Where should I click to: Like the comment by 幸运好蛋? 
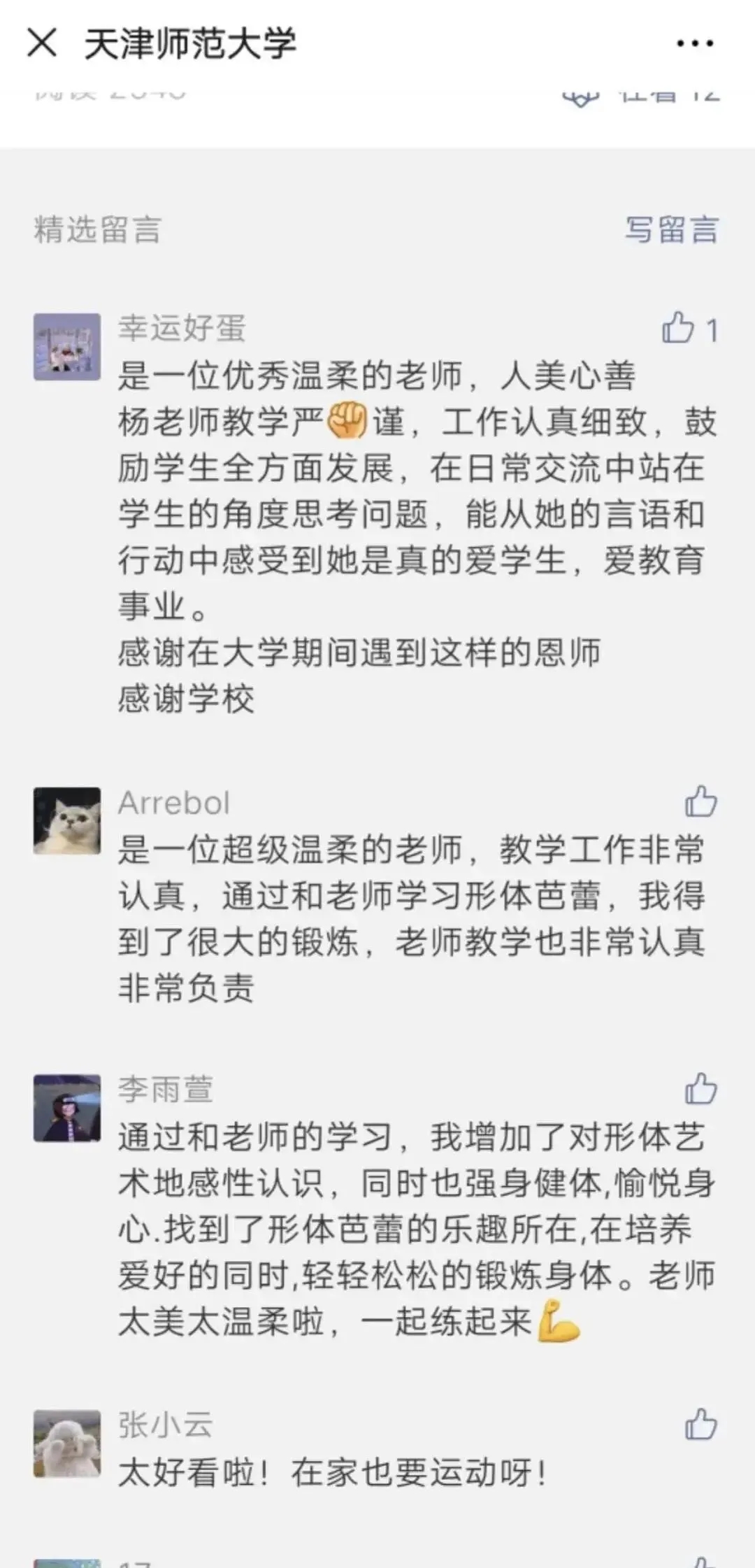(x=678, y=328)
